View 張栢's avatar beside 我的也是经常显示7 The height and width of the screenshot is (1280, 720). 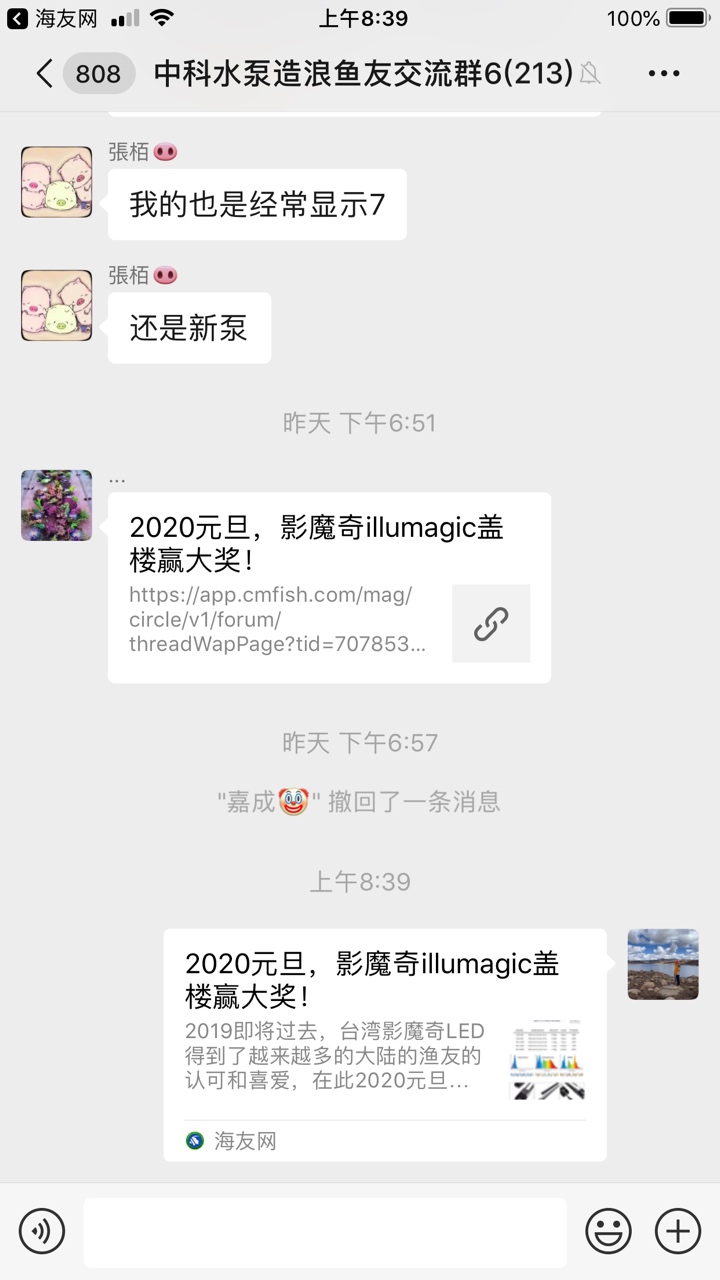pos(56,182)
